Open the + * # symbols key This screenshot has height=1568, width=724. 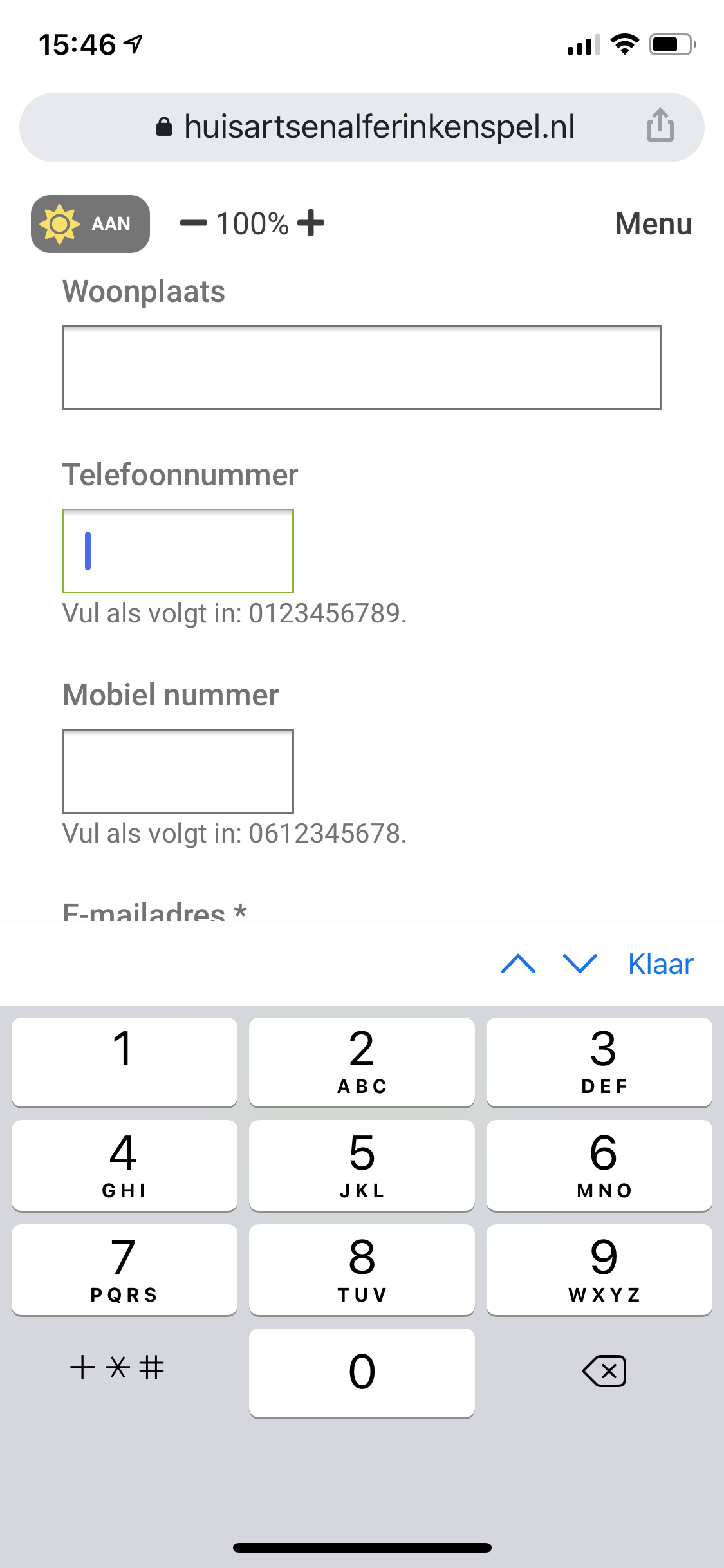pyautogui.click(x=117, y=1367)
